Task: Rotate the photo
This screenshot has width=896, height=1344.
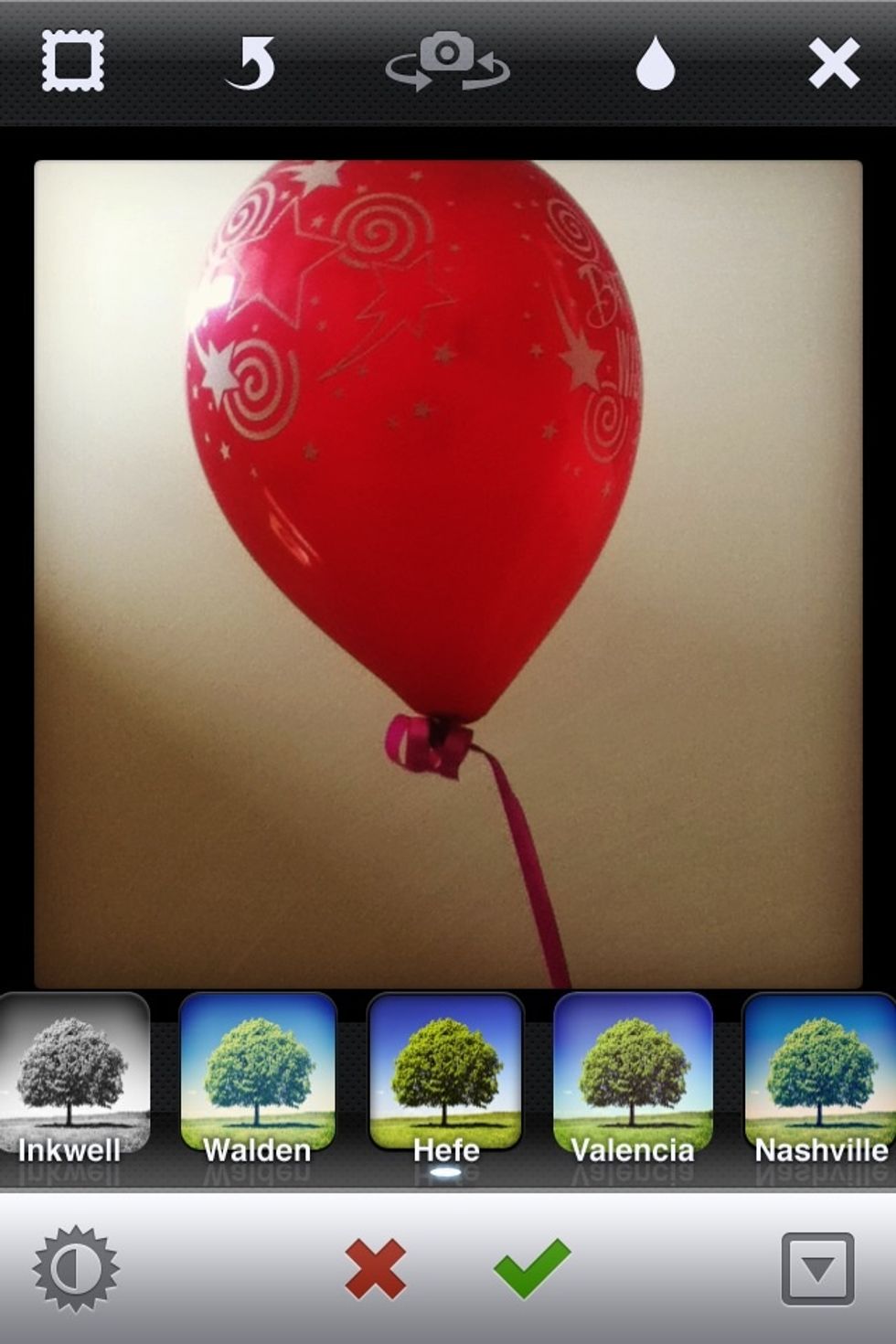Action: (251, 63)
